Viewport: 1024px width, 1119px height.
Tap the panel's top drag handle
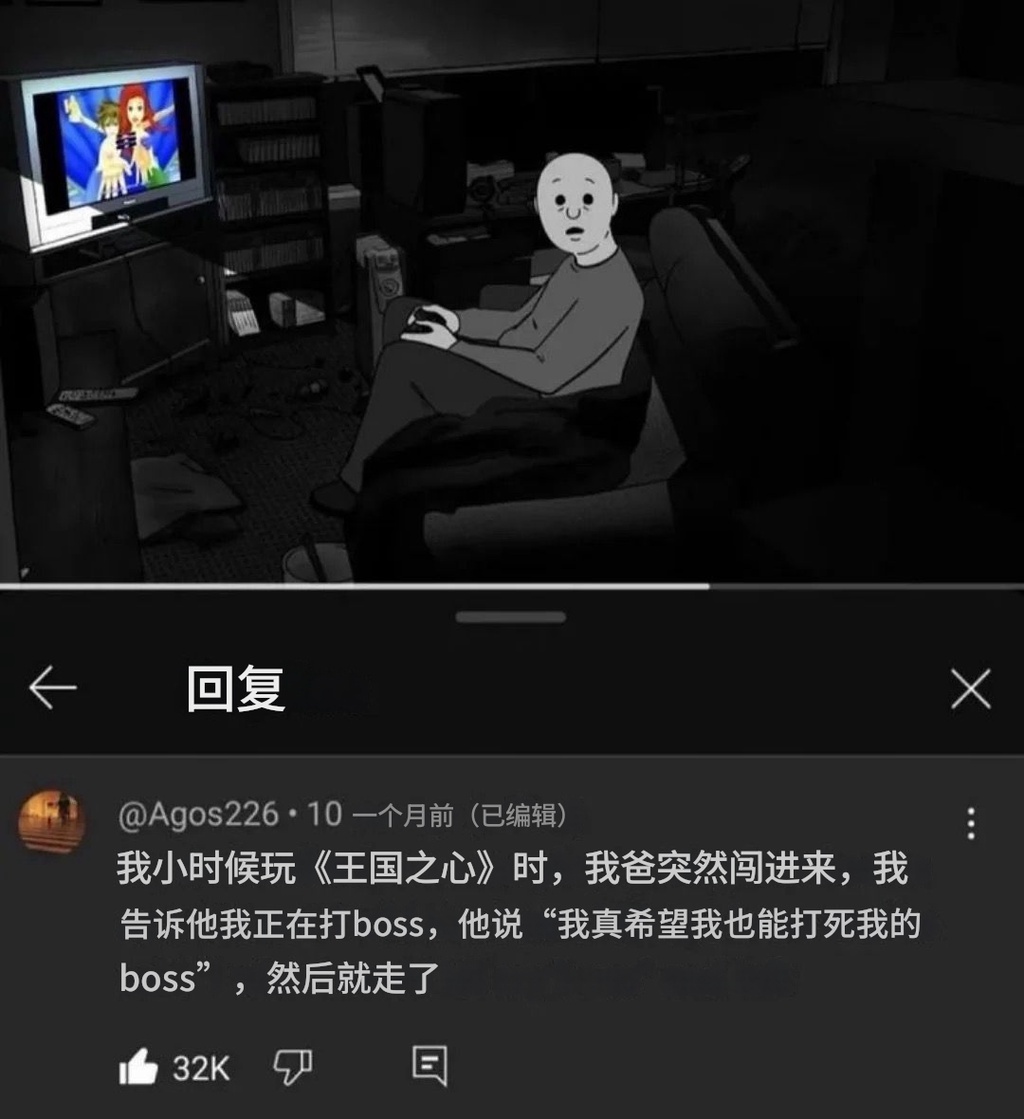pyautogui.click(x=511, y=617)
